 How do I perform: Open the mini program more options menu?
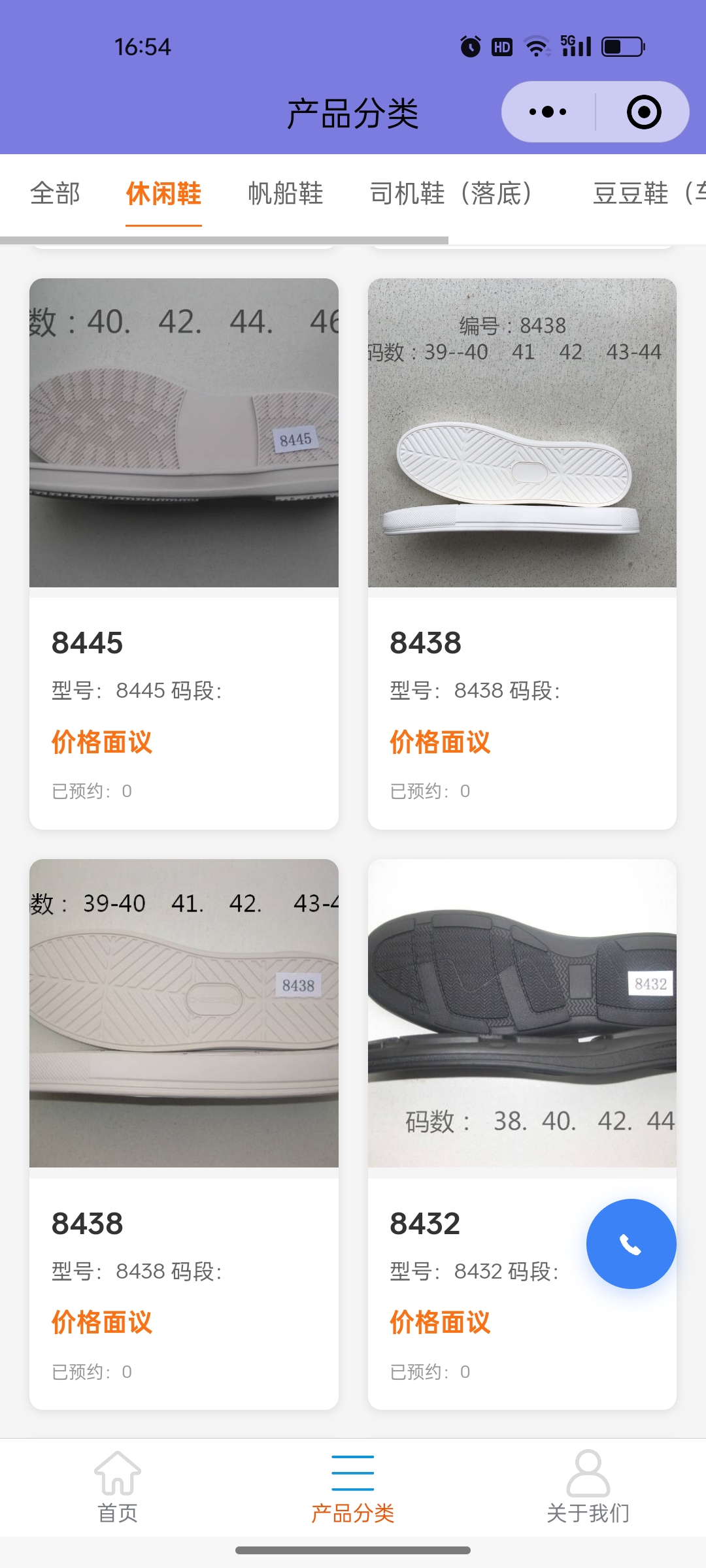pyautogui.click(x=548, y=112)
